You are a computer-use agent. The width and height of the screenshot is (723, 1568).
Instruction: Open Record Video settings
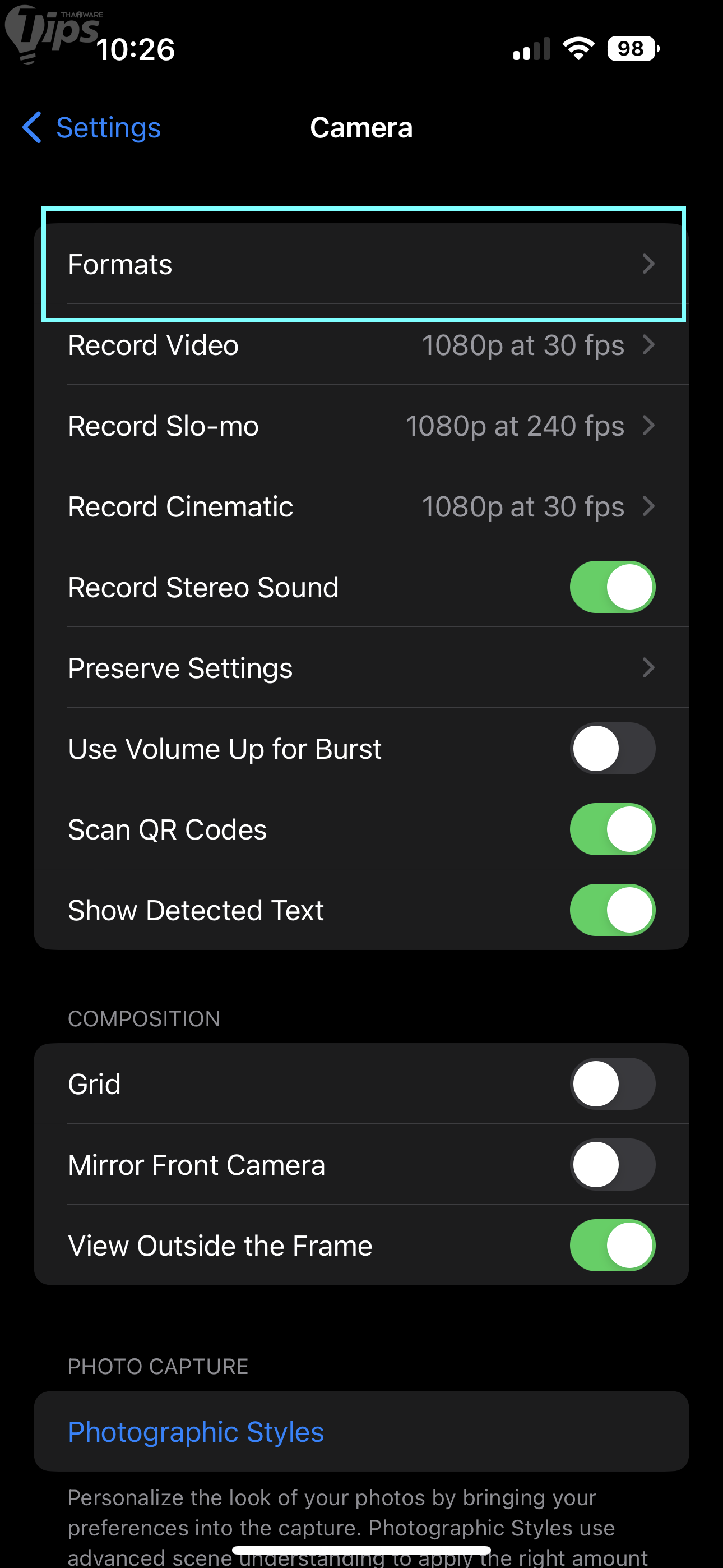pos(361,345)
